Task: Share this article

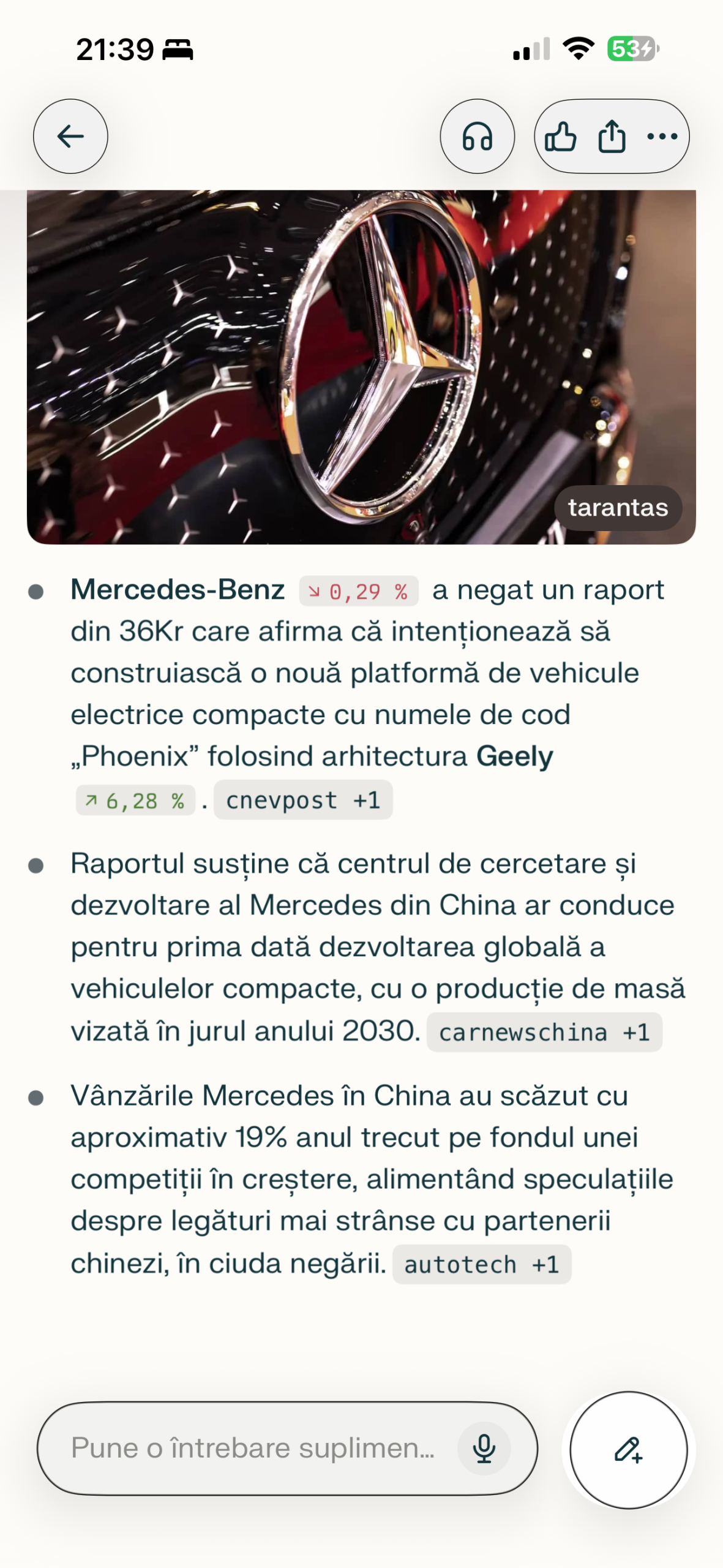Action: point(612,136)
